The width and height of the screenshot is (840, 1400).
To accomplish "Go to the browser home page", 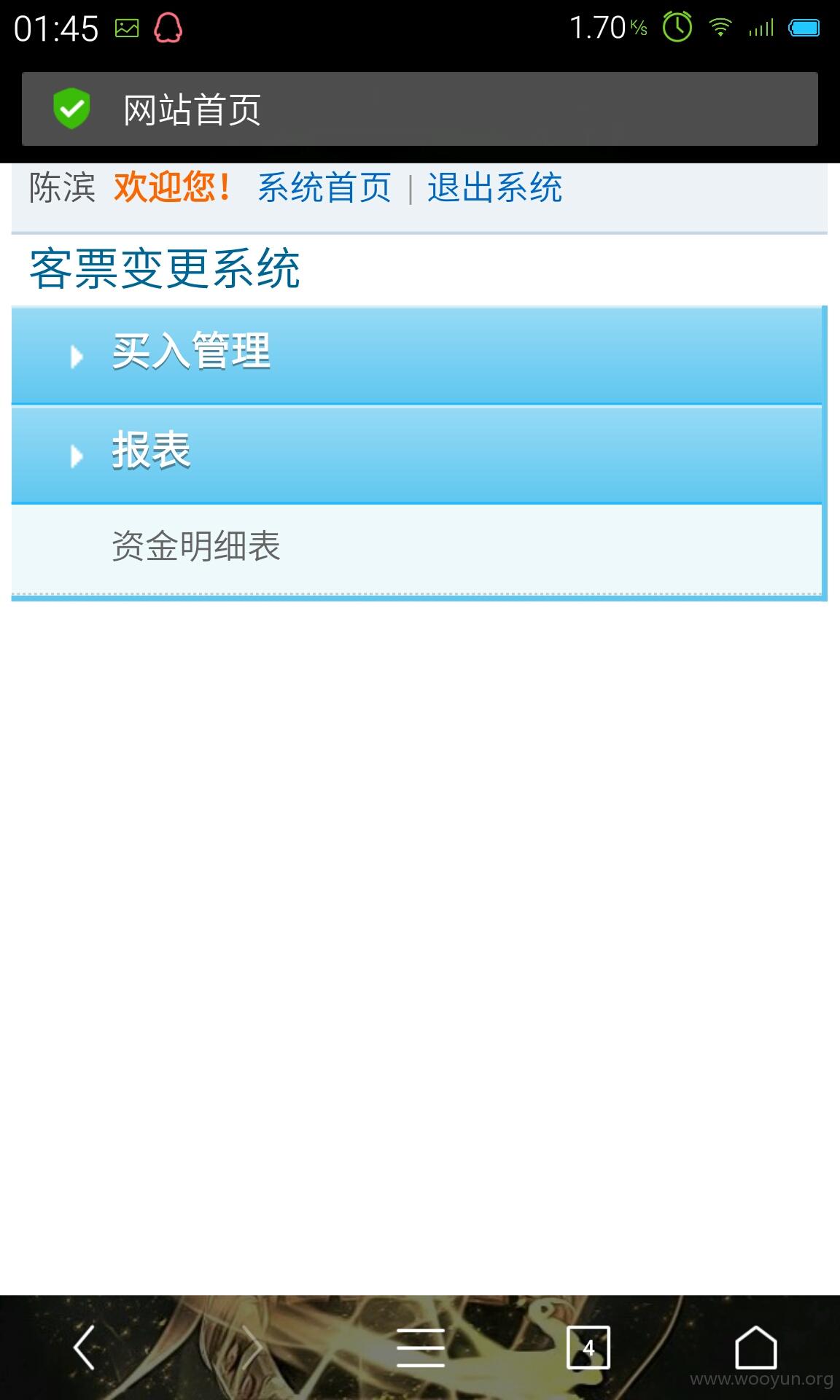I will [756, 1347].
